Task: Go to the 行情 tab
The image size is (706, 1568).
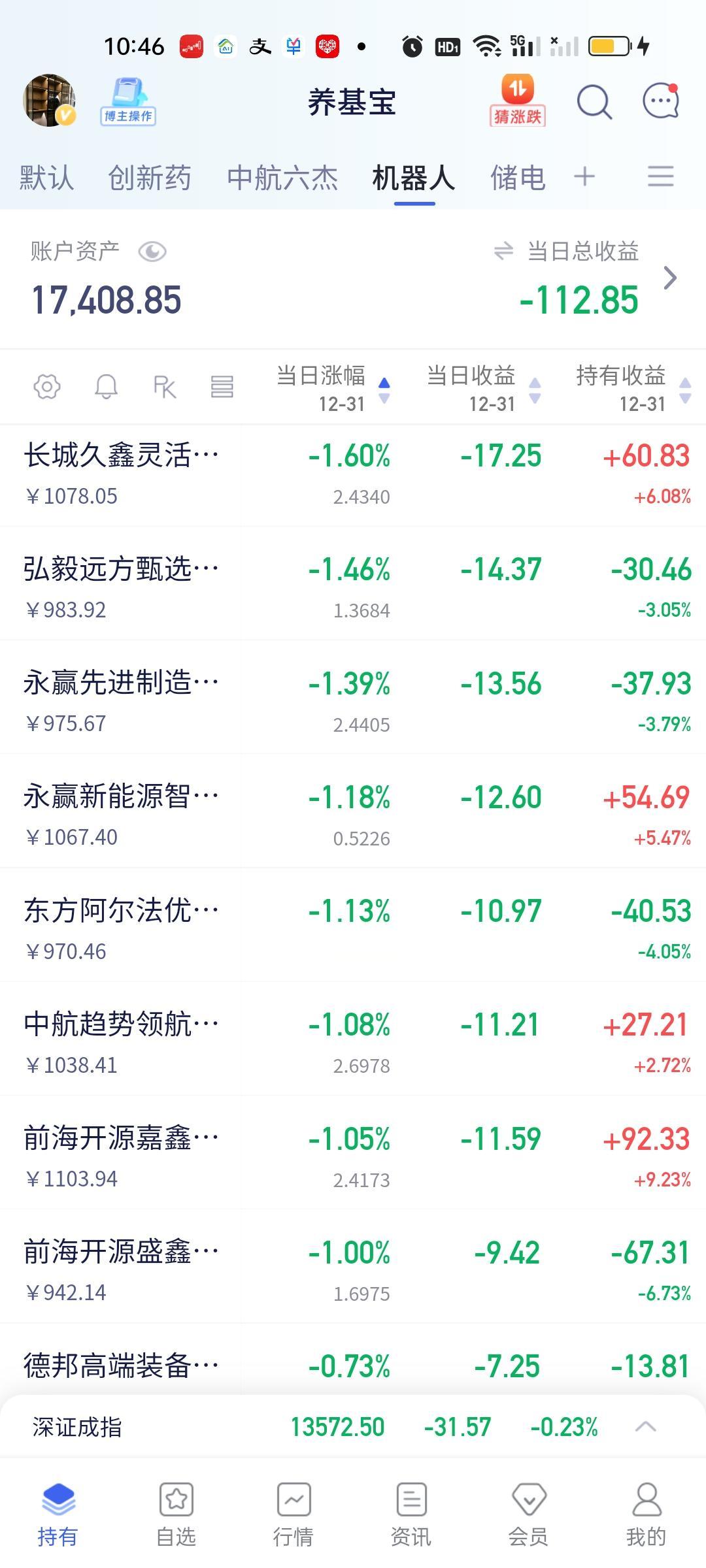Action: 294,1511
